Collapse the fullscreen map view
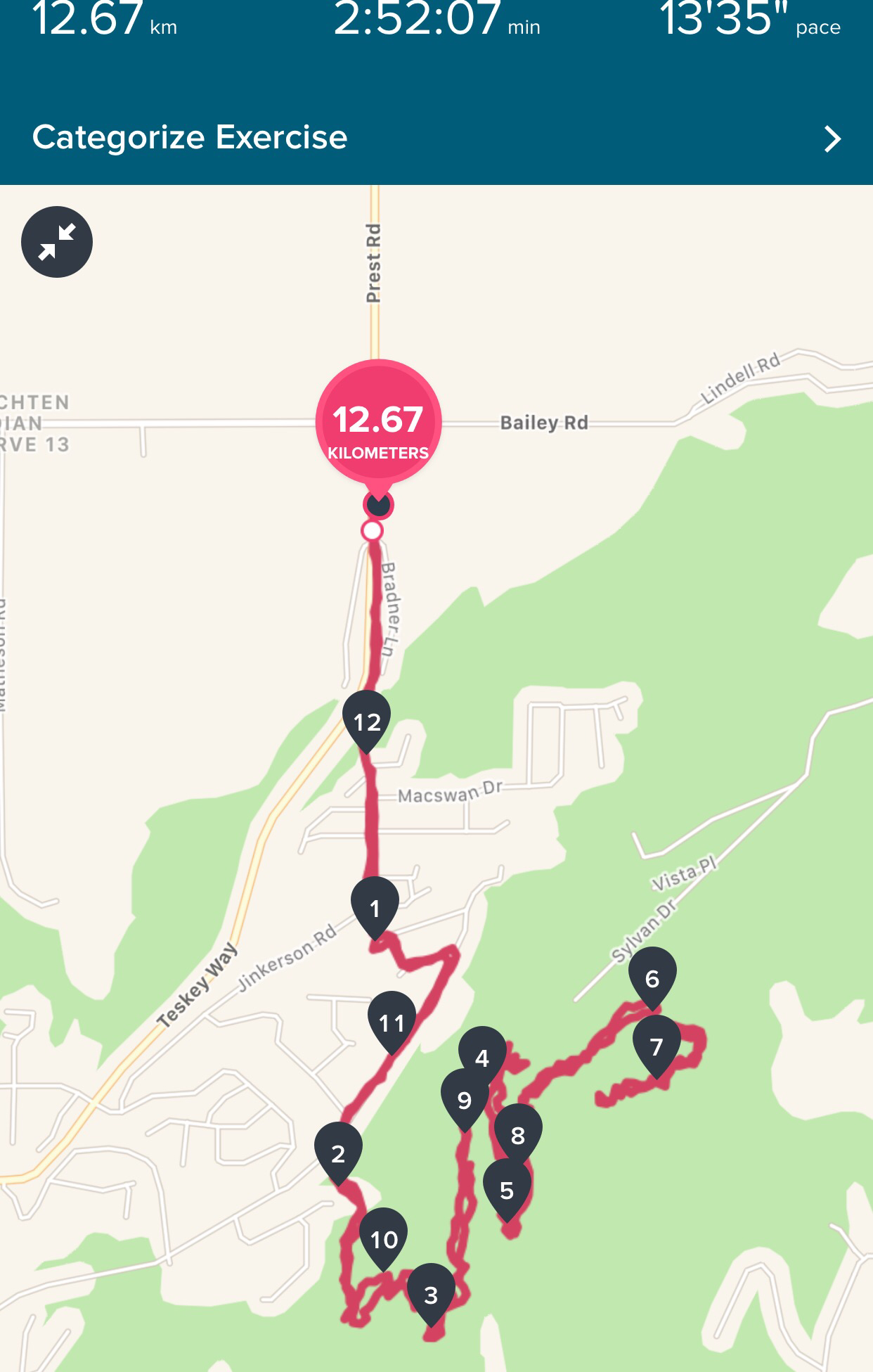The image size is (873, 1372). (57, 242)
